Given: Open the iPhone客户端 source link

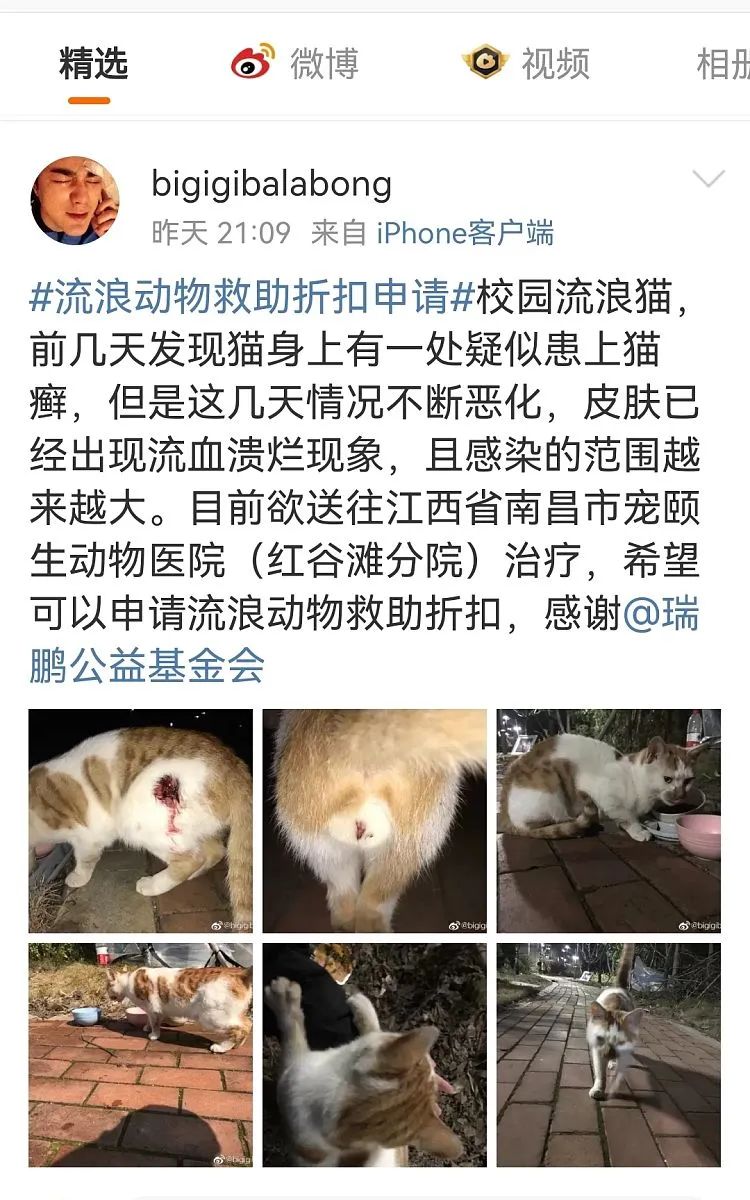Looking at the screenshot, I should pos(465,234).
